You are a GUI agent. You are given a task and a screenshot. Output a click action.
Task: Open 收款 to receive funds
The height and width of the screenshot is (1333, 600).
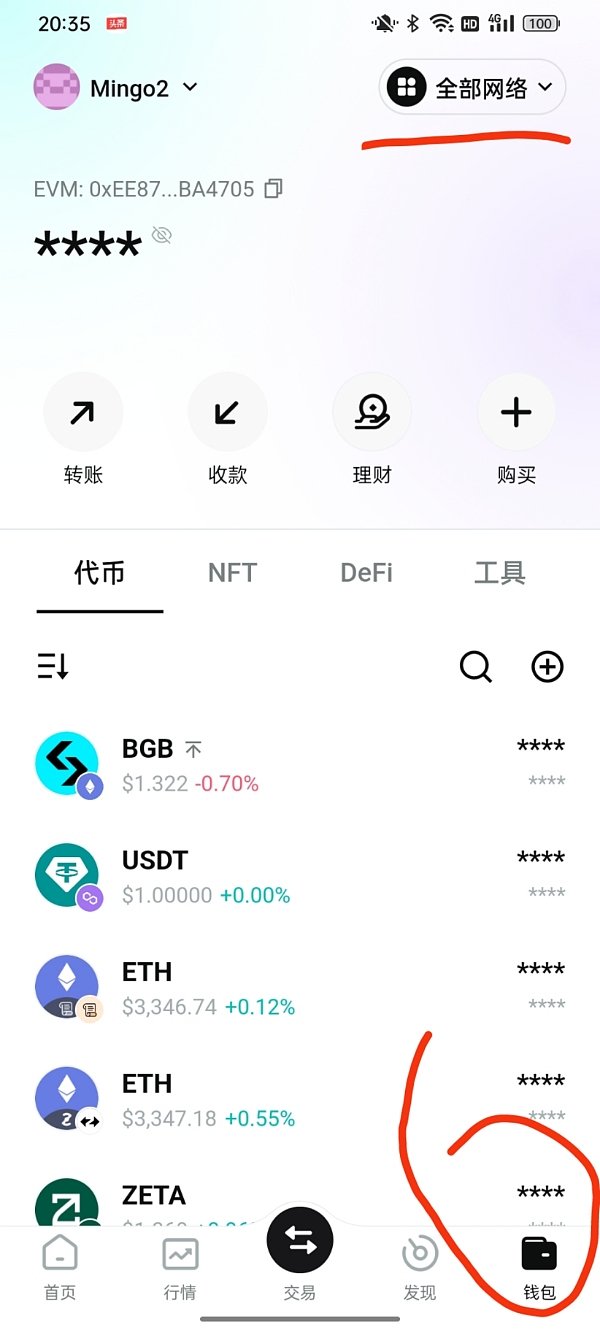tap(228, 413)
